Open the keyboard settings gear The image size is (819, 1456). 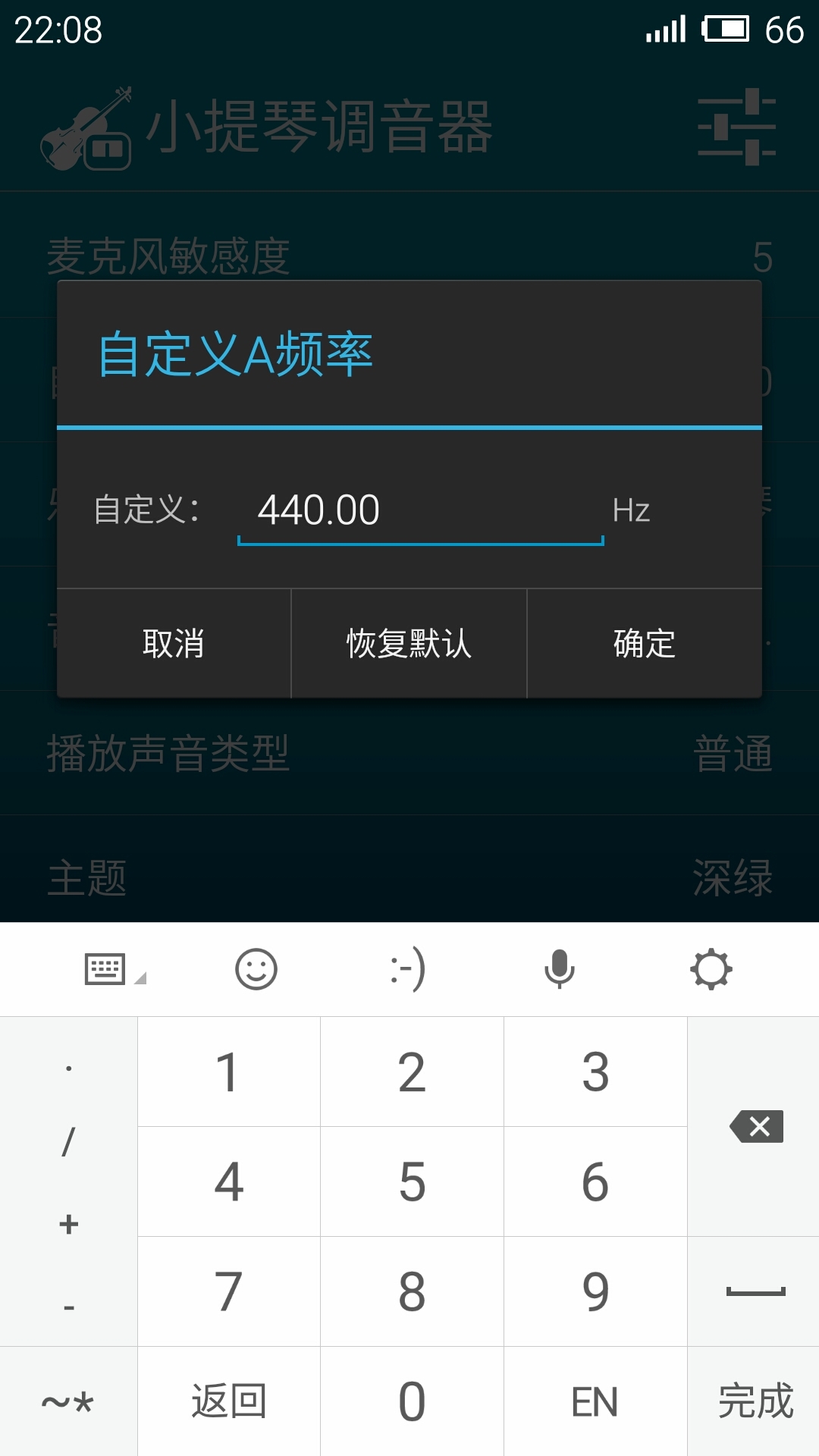point(711,969)
